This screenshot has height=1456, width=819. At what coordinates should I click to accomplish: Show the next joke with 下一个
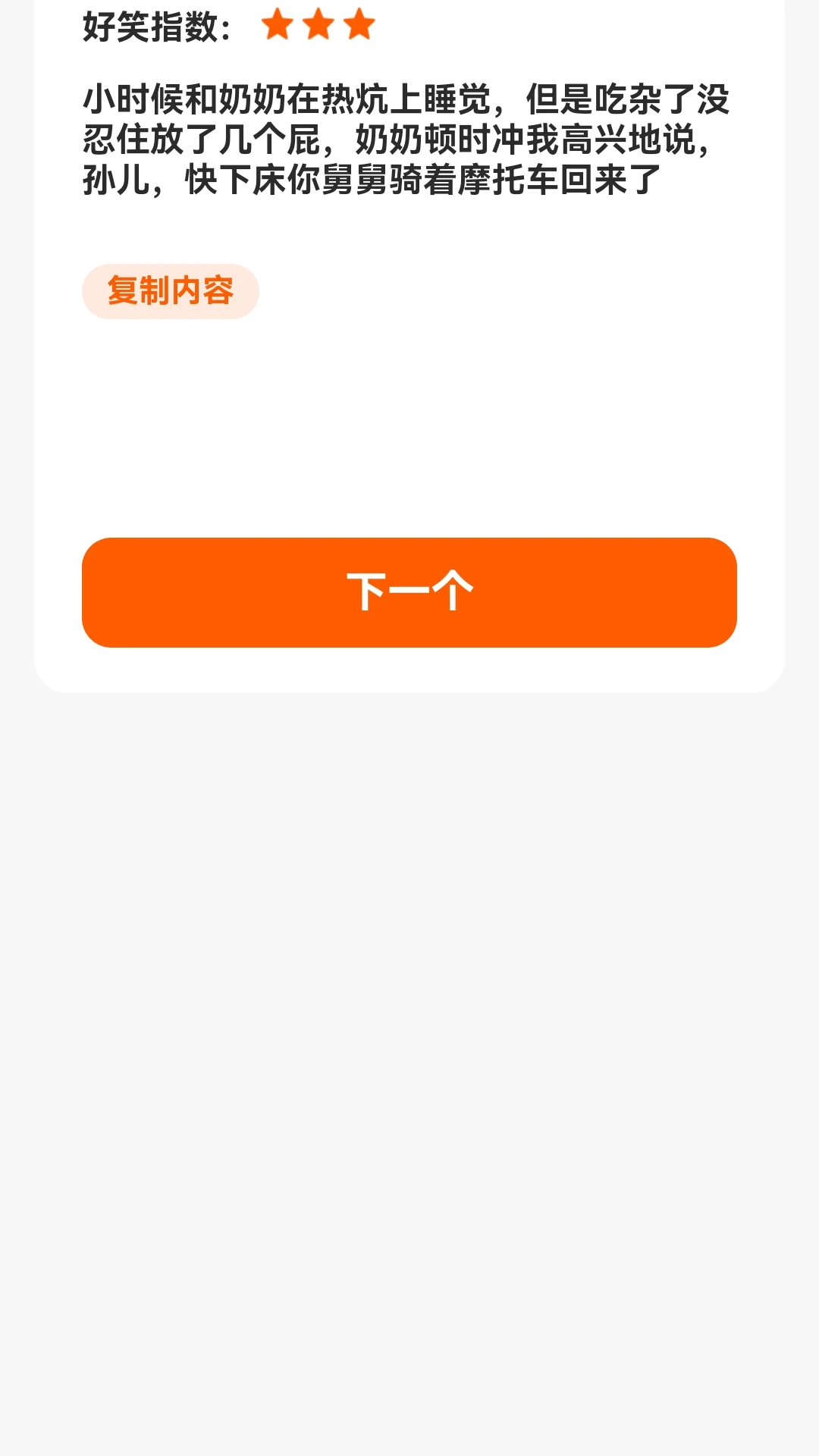[409, 592]
